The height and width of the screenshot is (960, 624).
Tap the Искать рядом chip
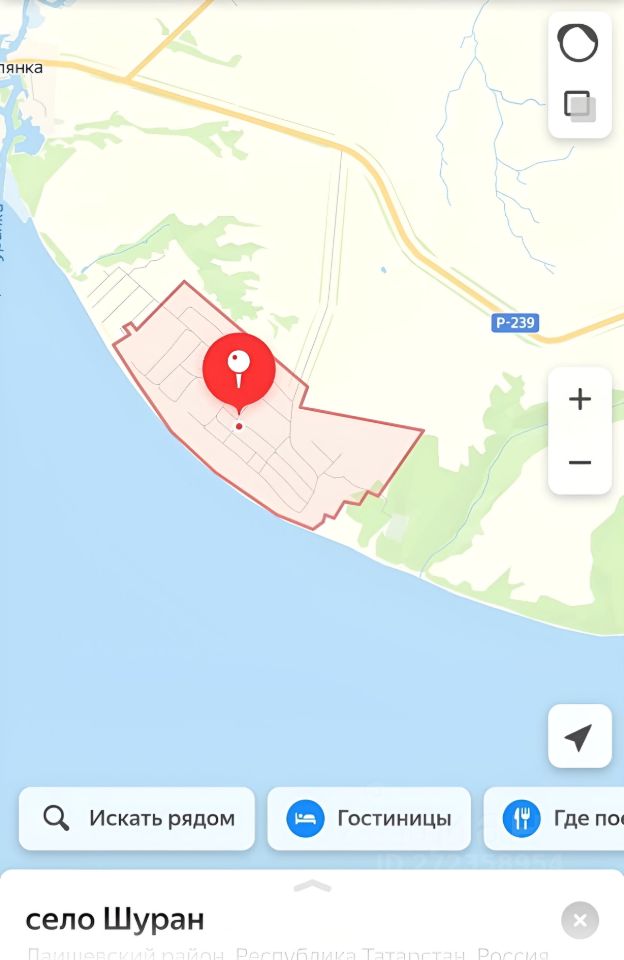tap(137, 818)
